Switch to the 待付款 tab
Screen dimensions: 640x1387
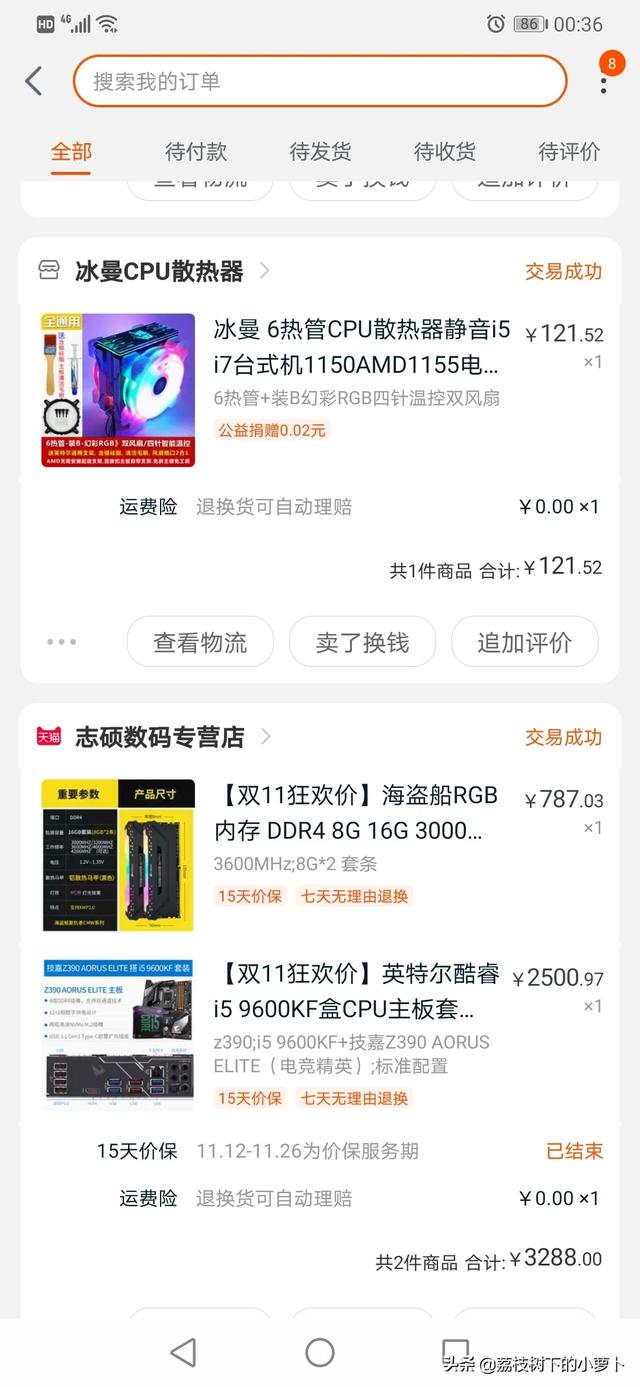pyautogui.click(x=196, y=152)
